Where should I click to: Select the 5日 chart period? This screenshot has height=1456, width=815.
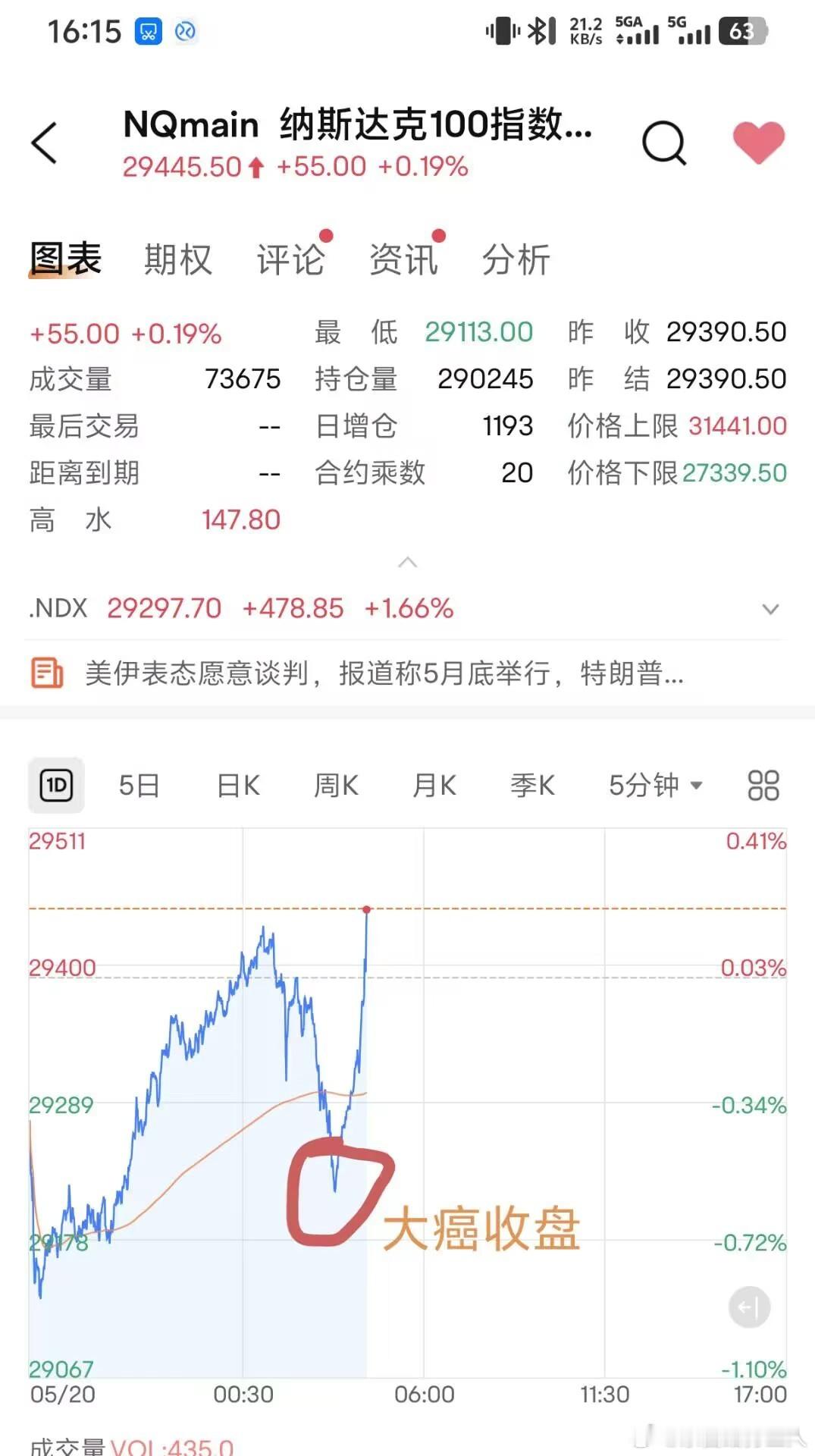139,786
